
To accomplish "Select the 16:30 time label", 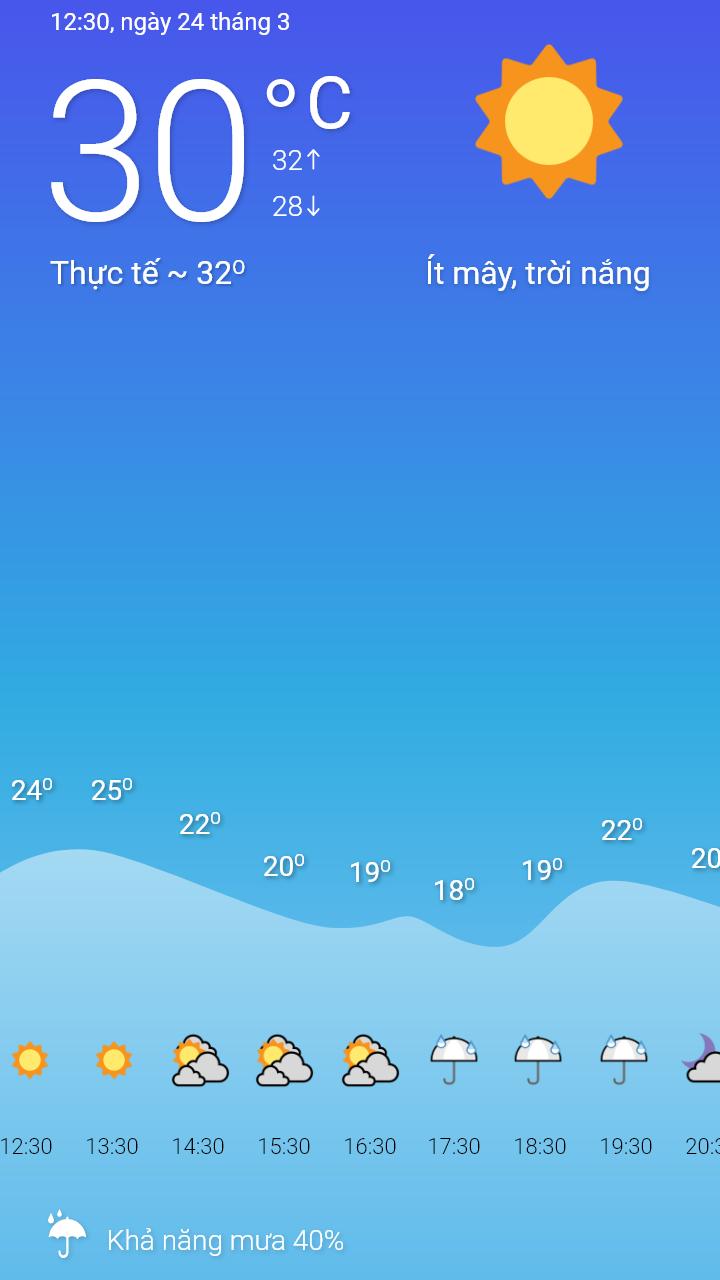I will (x=370, y=1146).
